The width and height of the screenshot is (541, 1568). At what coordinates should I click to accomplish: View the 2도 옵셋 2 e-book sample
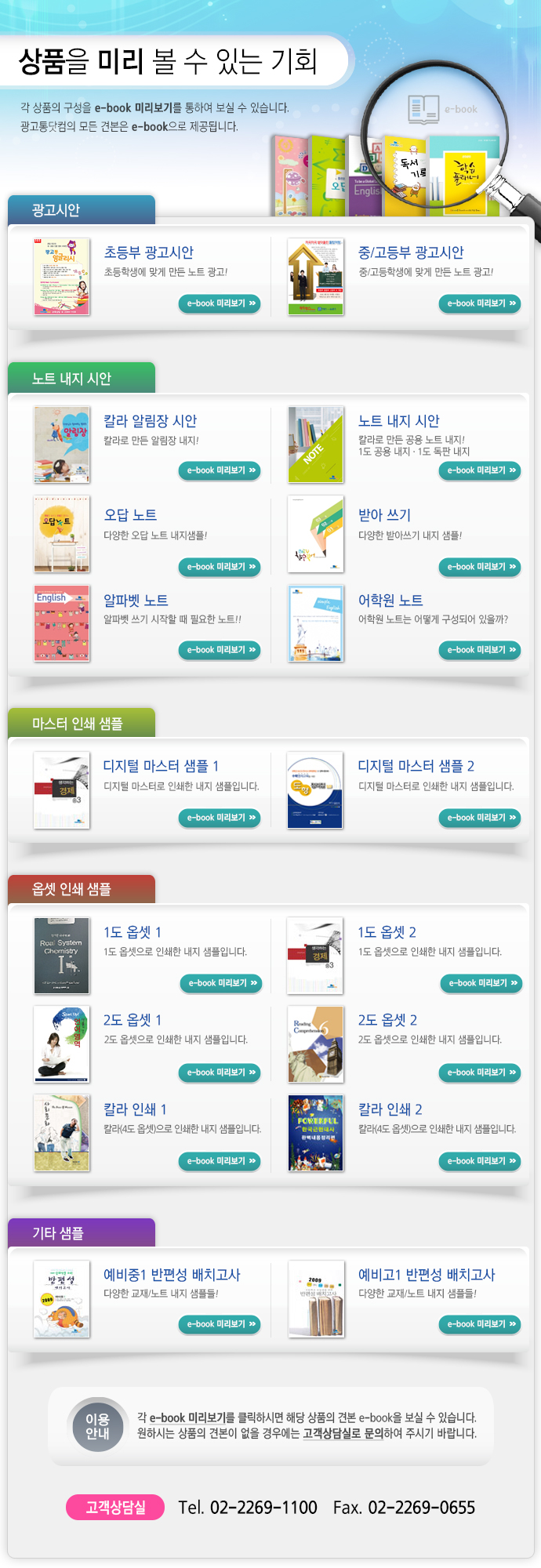480,1073
